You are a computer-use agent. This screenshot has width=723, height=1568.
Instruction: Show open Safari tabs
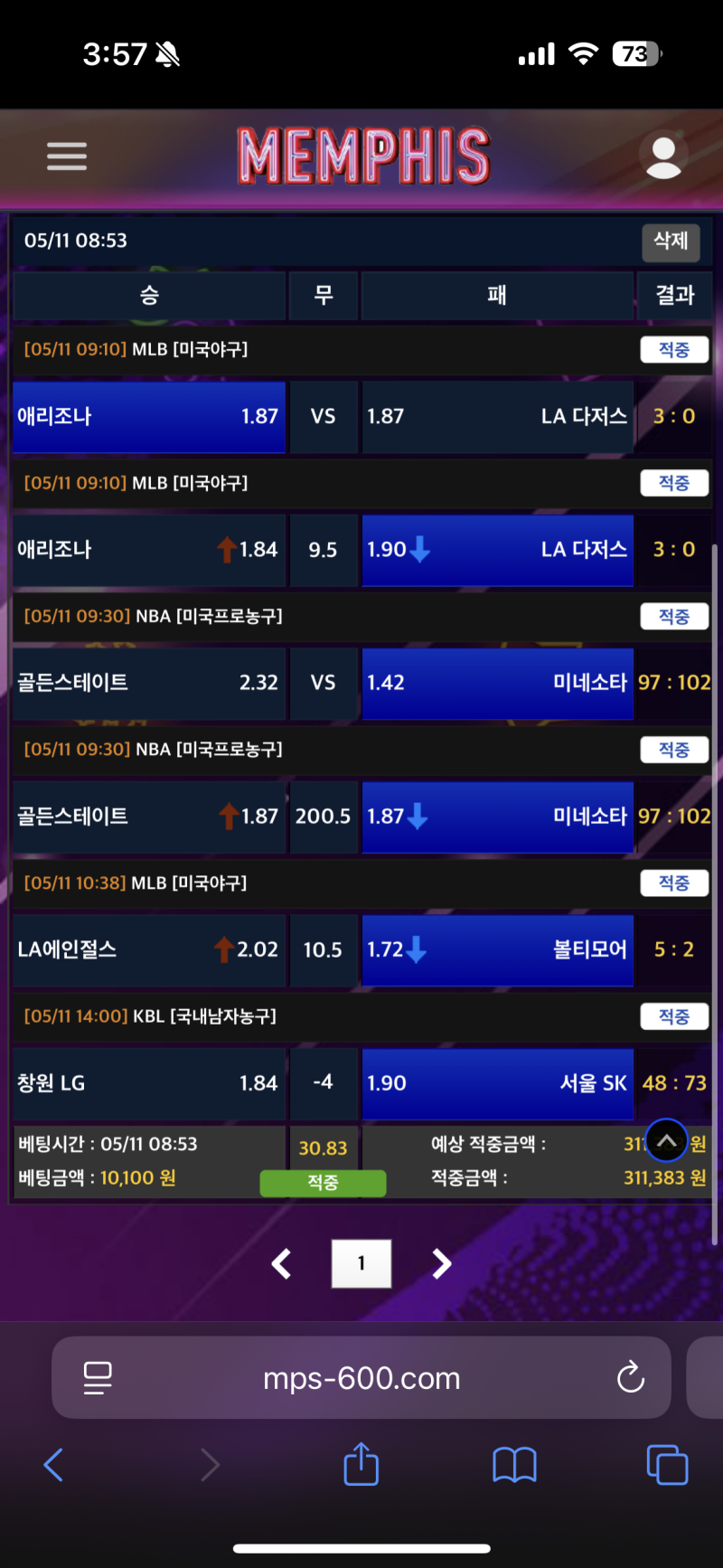click(x=667, y=1465)
